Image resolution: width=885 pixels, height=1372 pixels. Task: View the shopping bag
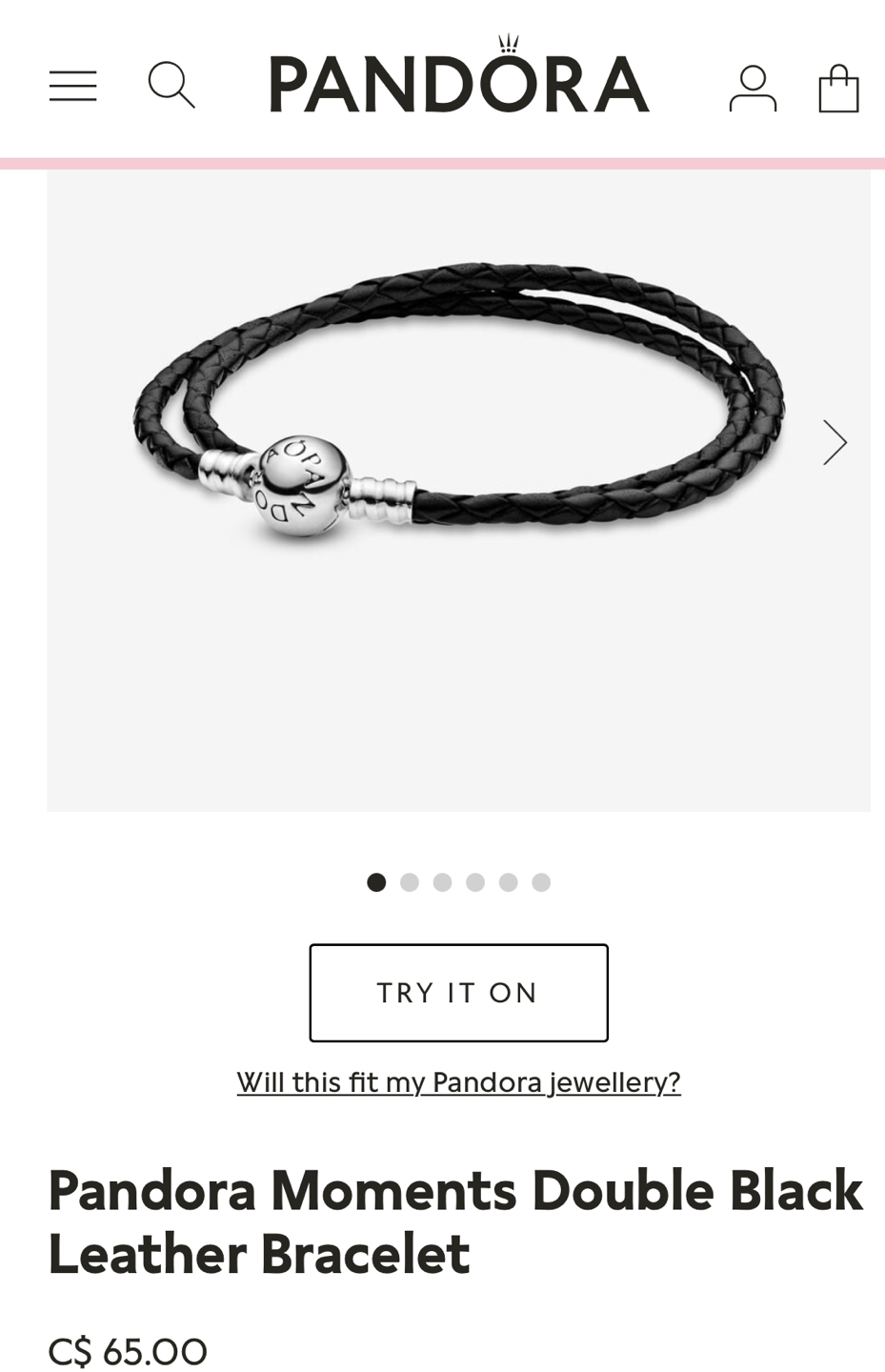coord(838,88)
